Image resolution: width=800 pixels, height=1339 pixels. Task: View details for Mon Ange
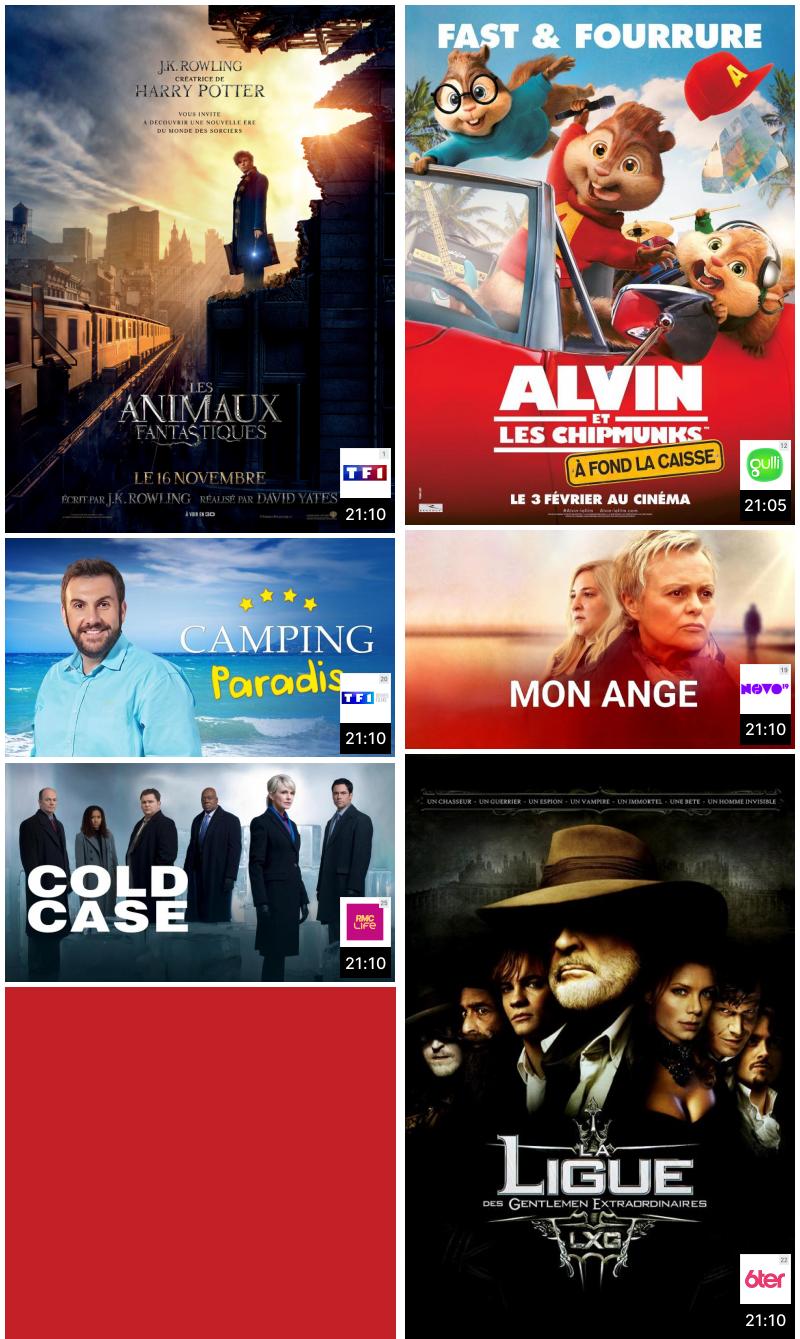point(600,639)
